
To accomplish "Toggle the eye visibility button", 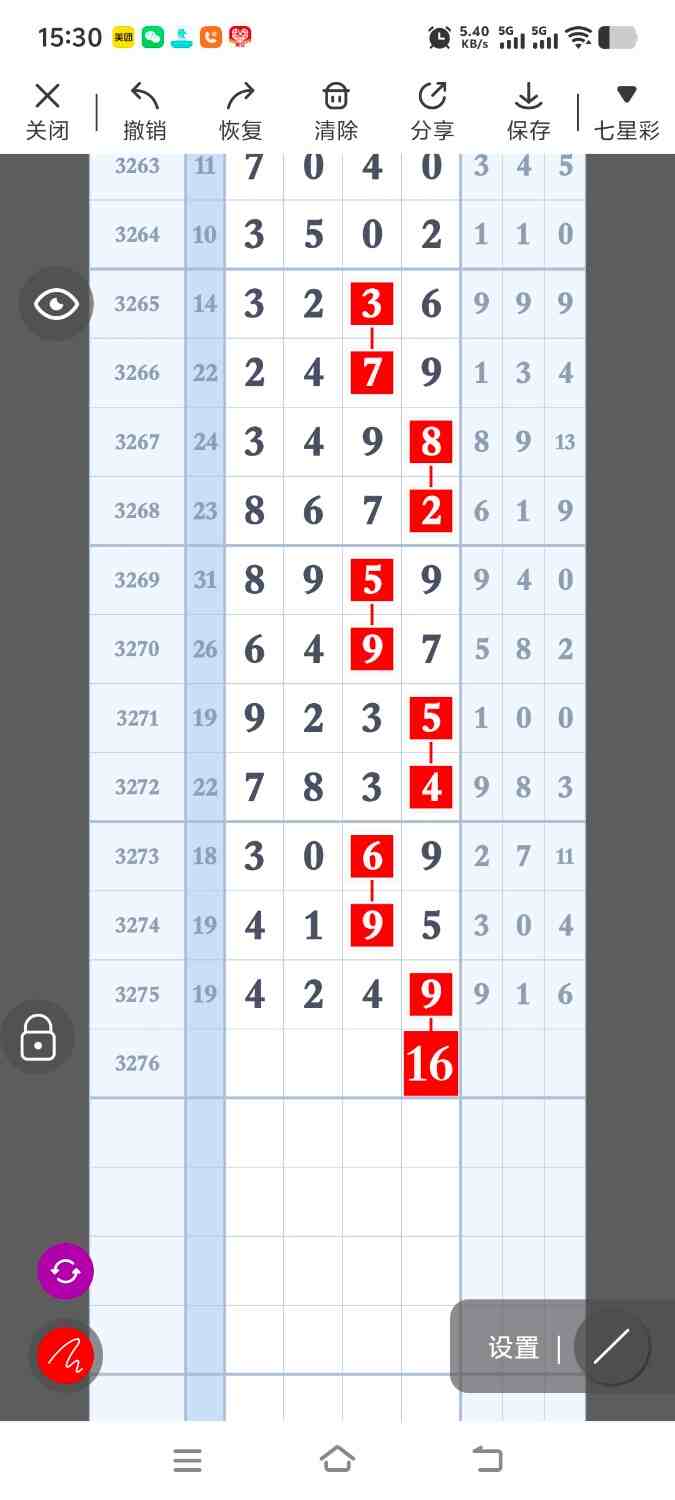I will tap(56, 304).
